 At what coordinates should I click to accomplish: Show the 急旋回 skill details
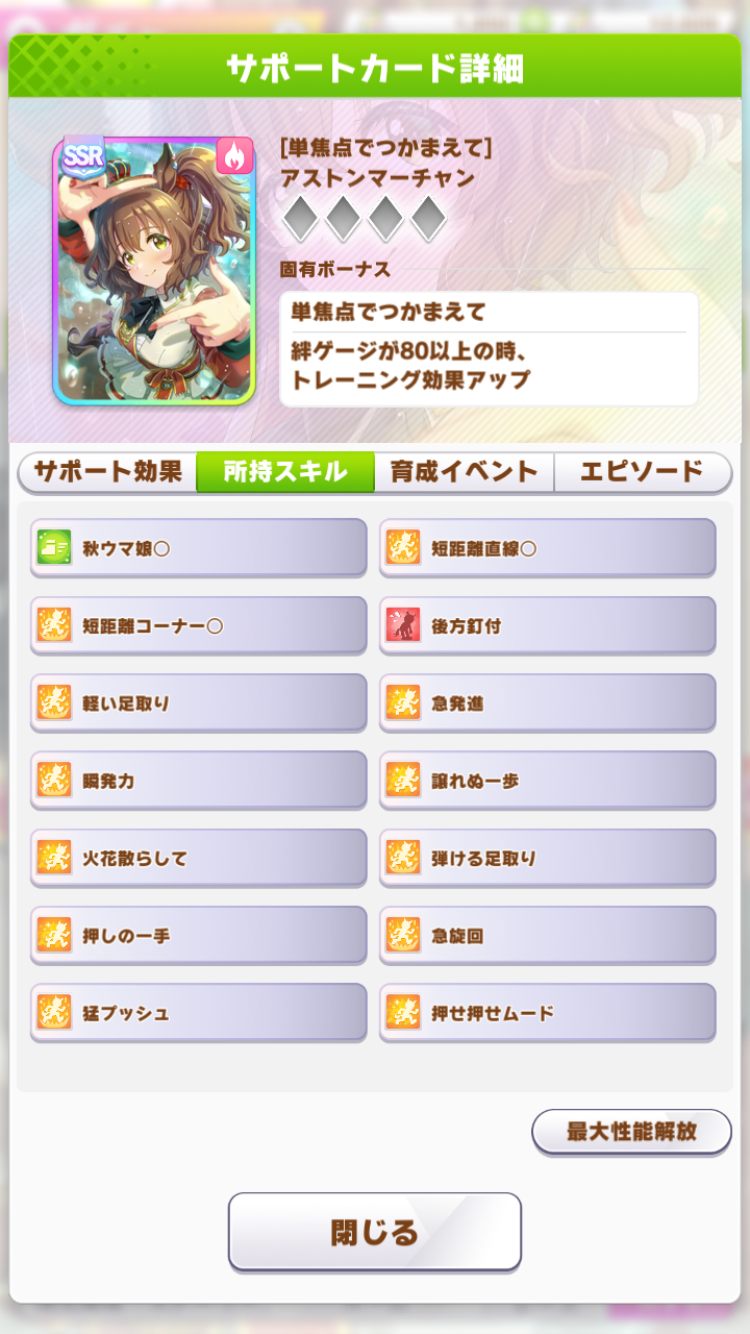coord(548,935)
